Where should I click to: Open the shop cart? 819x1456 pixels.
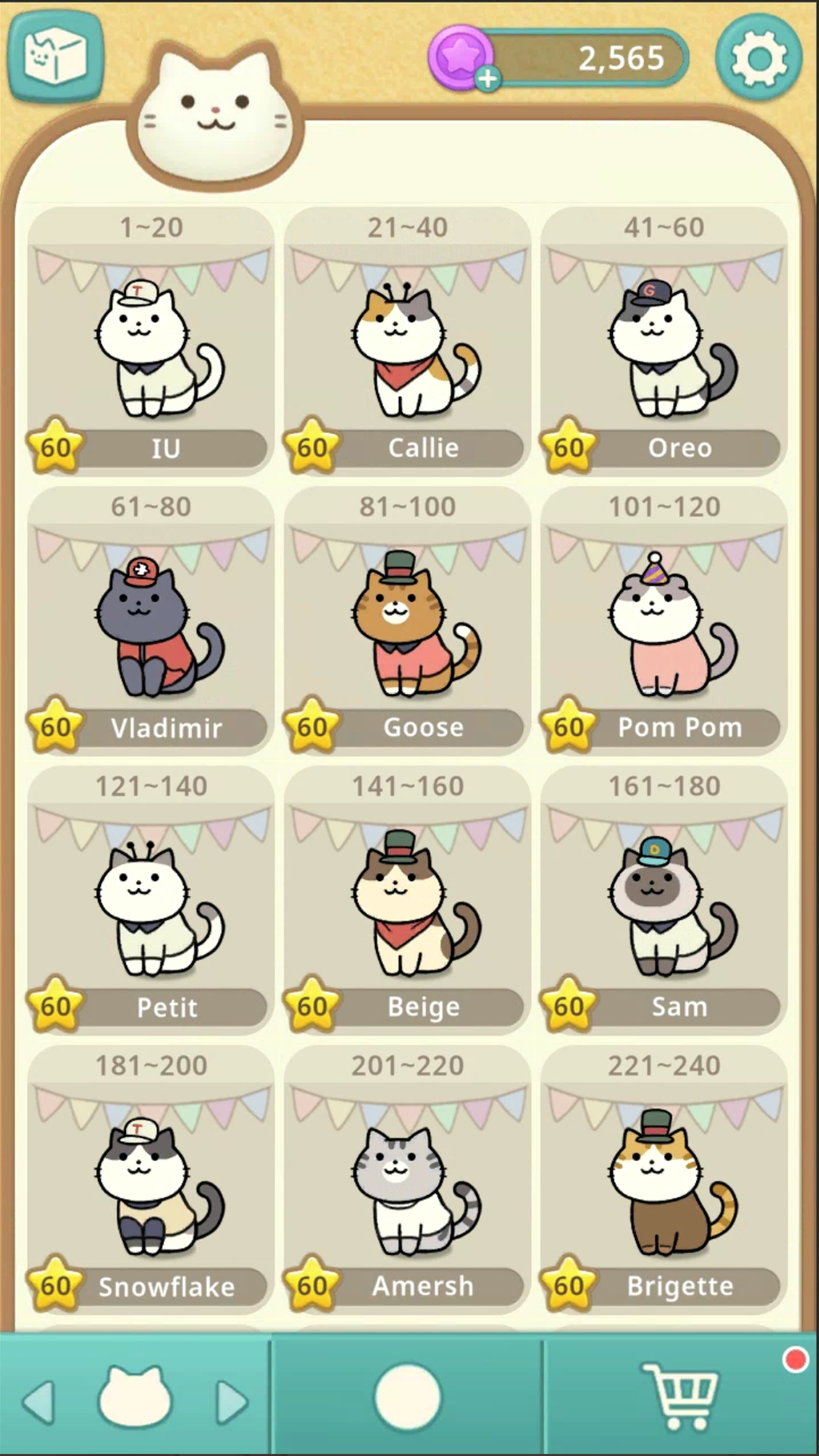(681, 1396)
